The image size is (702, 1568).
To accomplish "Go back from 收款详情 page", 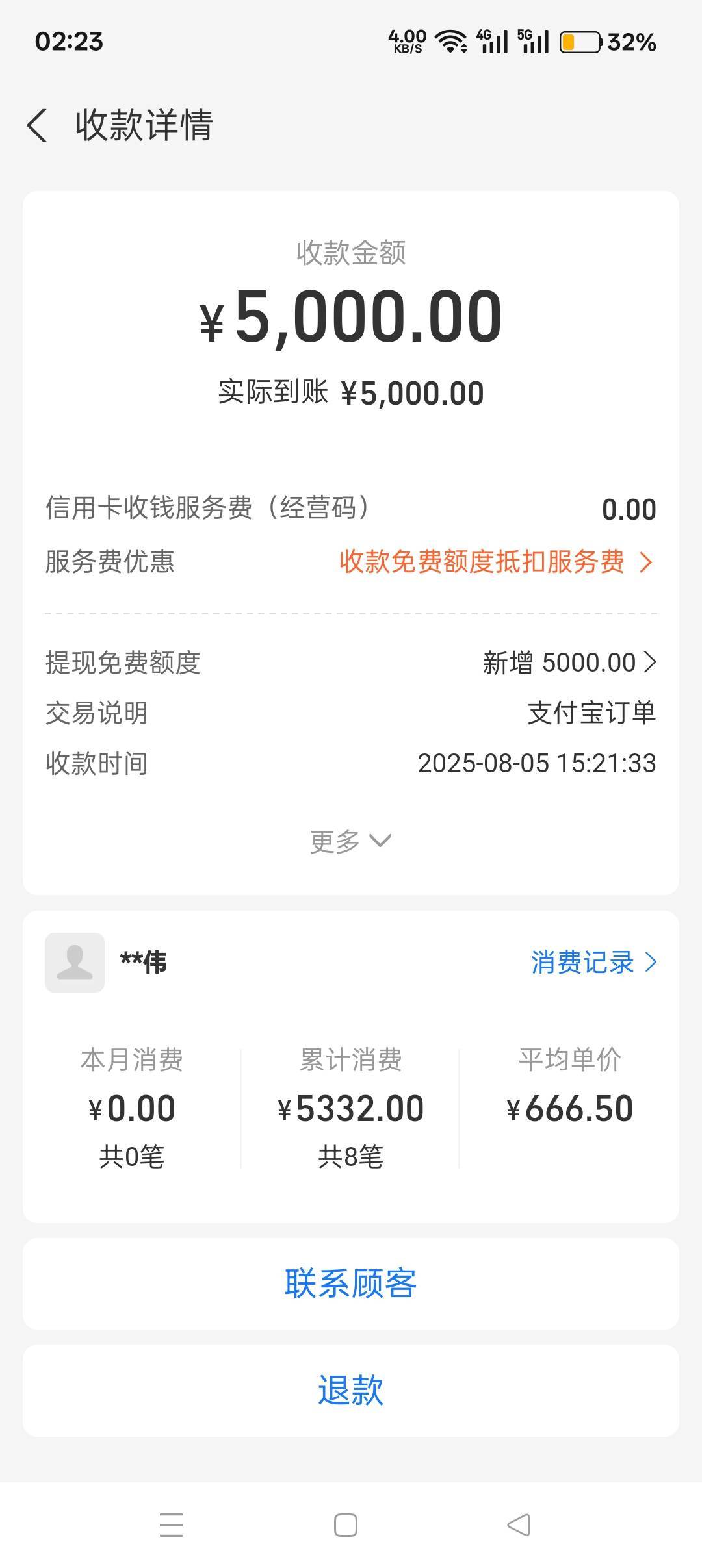I will point(37,125).
